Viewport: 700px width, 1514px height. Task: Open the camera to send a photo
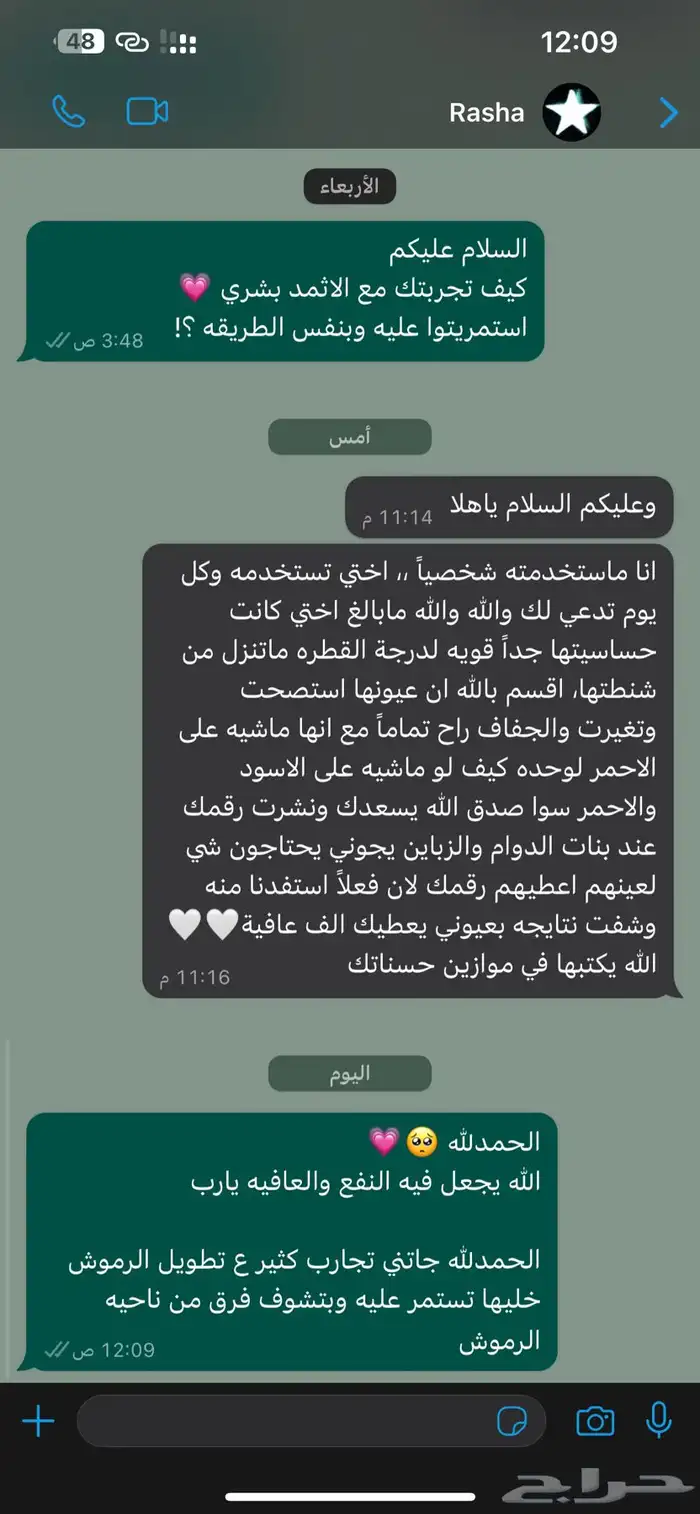(x=595, y=1421)
